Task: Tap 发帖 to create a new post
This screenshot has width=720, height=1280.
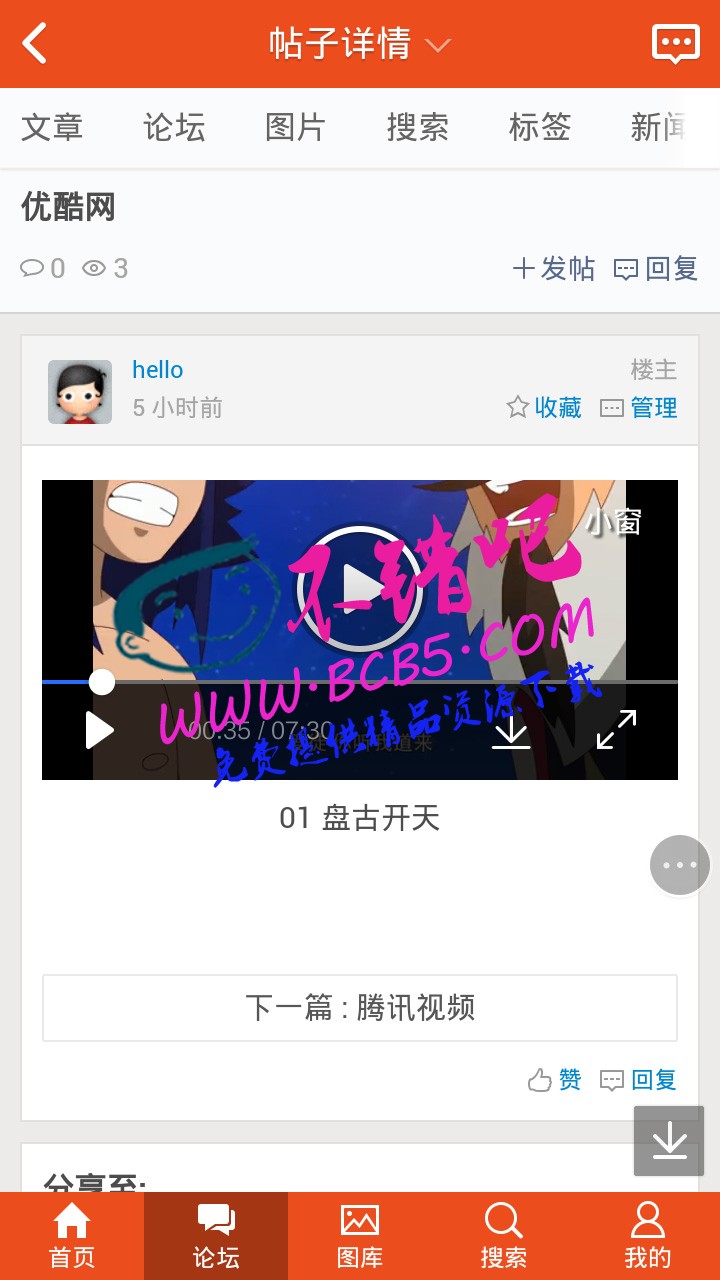Action: pyautogui.click(x=554, y=269)
